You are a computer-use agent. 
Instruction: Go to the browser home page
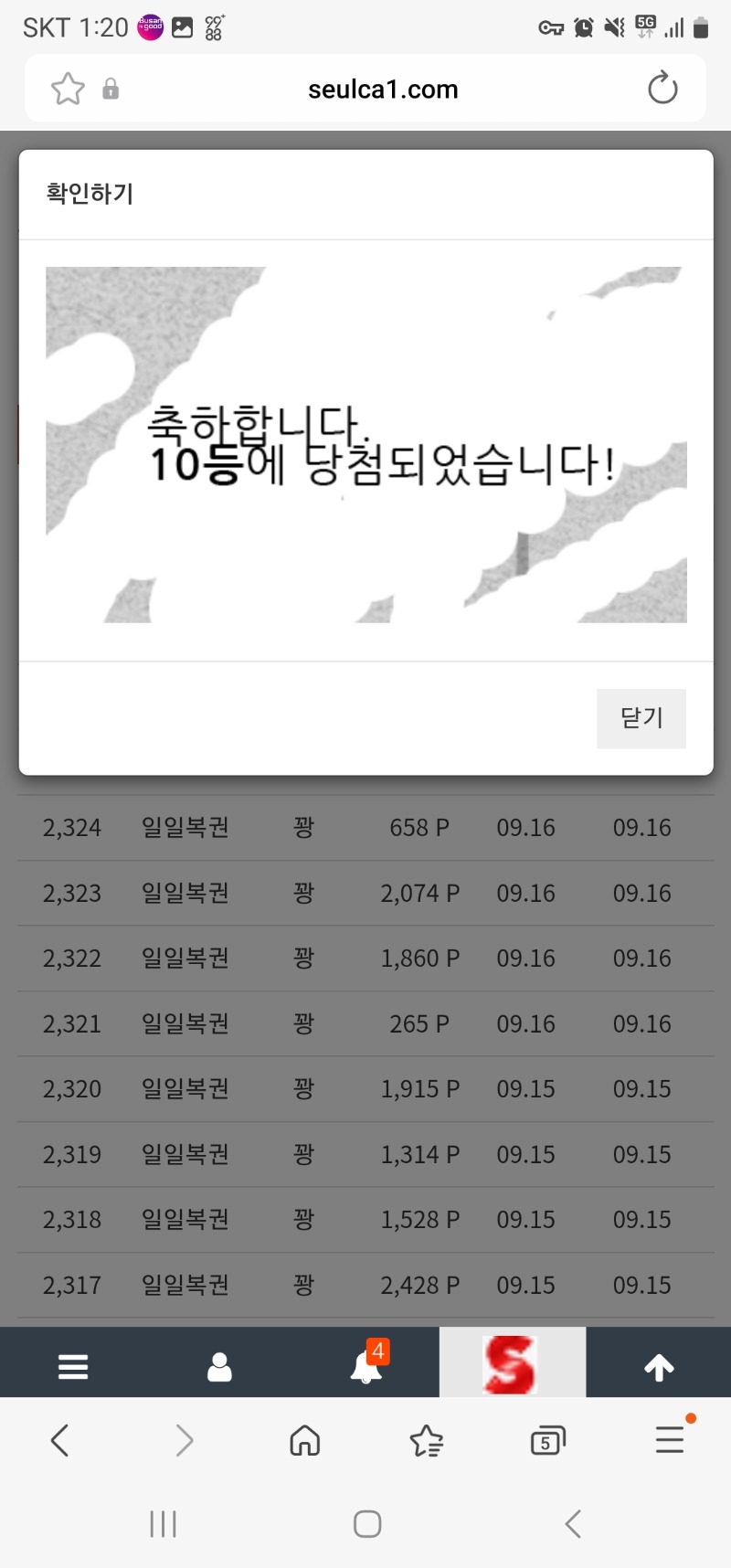pyautogui.click(x=304, y=1441)
